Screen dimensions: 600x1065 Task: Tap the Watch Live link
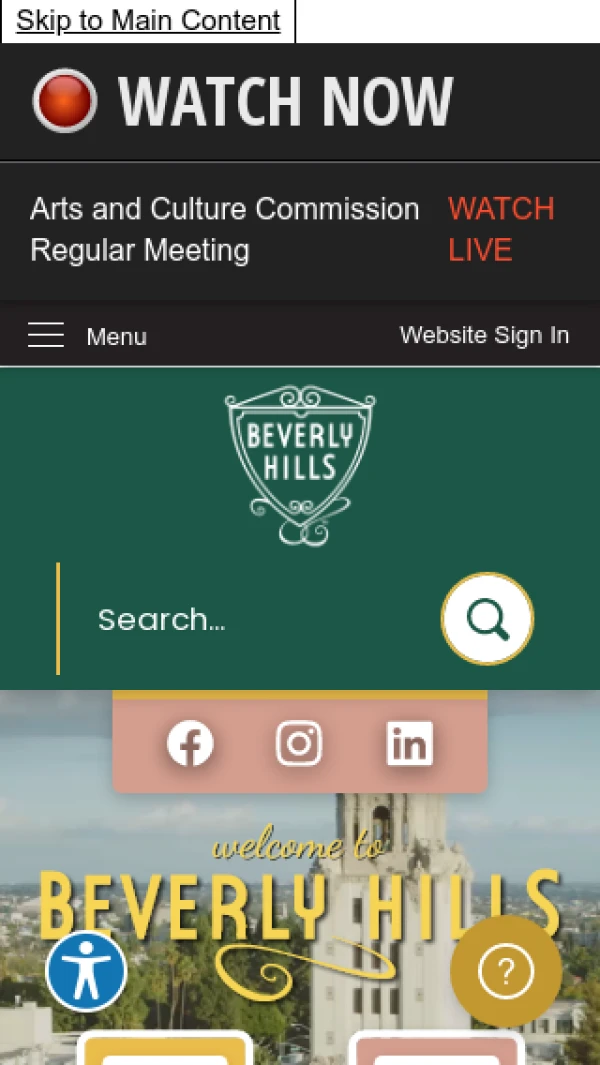(x=500, y=229)
